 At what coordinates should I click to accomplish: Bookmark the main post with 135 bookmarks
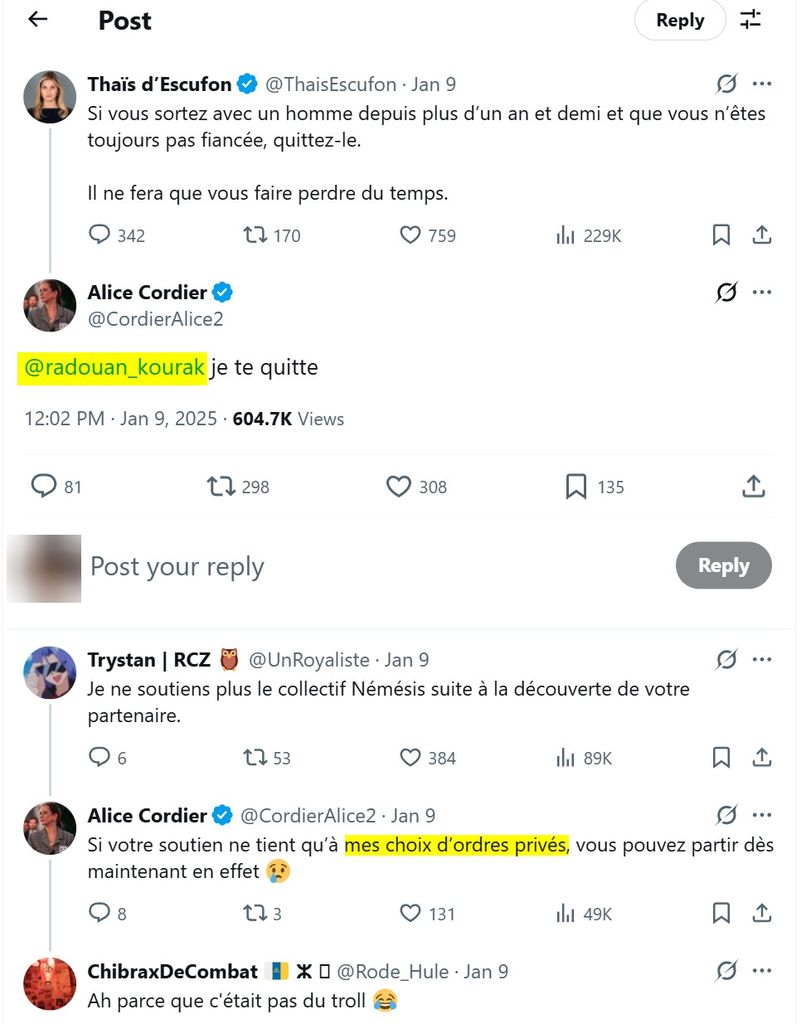[x=576, y=486]
